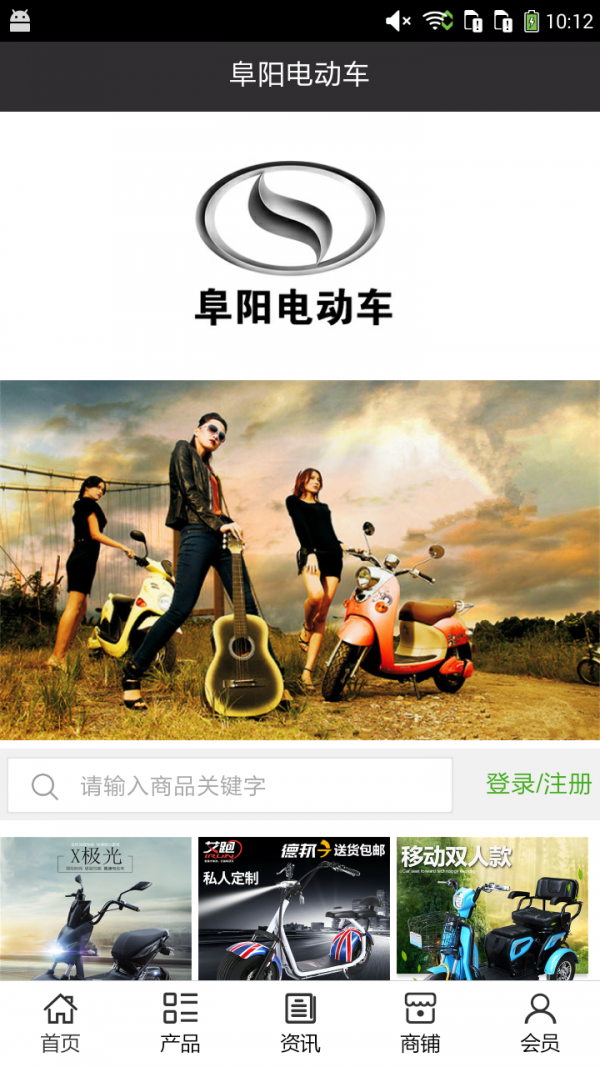Switch to the 资讯 news tab

[300, 1023]
